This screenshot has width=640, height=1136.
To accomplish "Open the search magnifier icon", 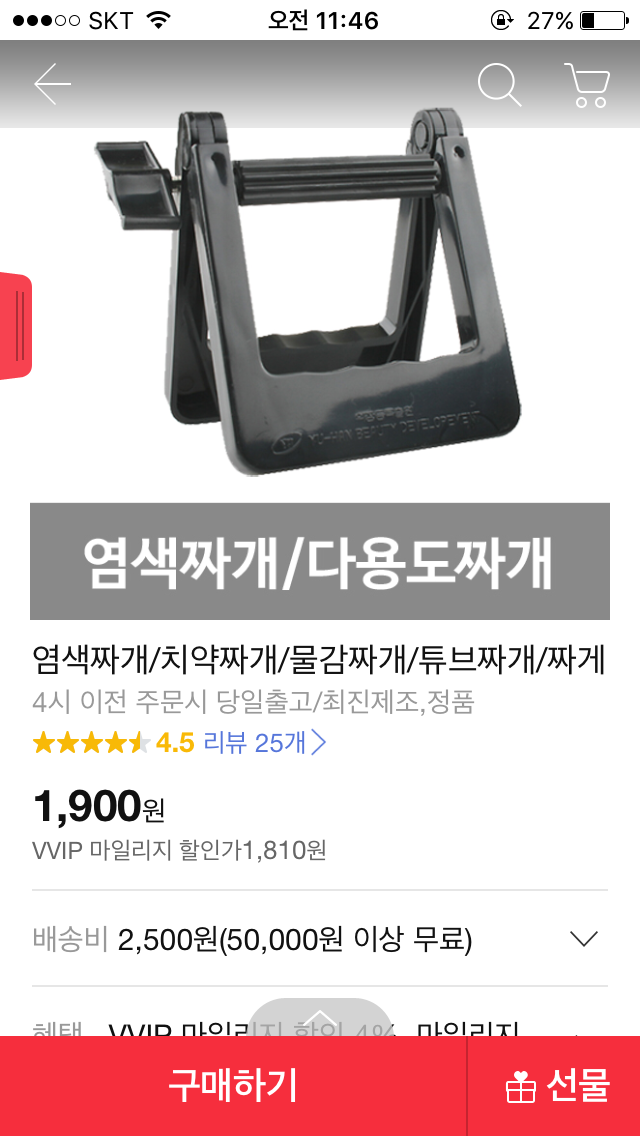I will point(499,85).
